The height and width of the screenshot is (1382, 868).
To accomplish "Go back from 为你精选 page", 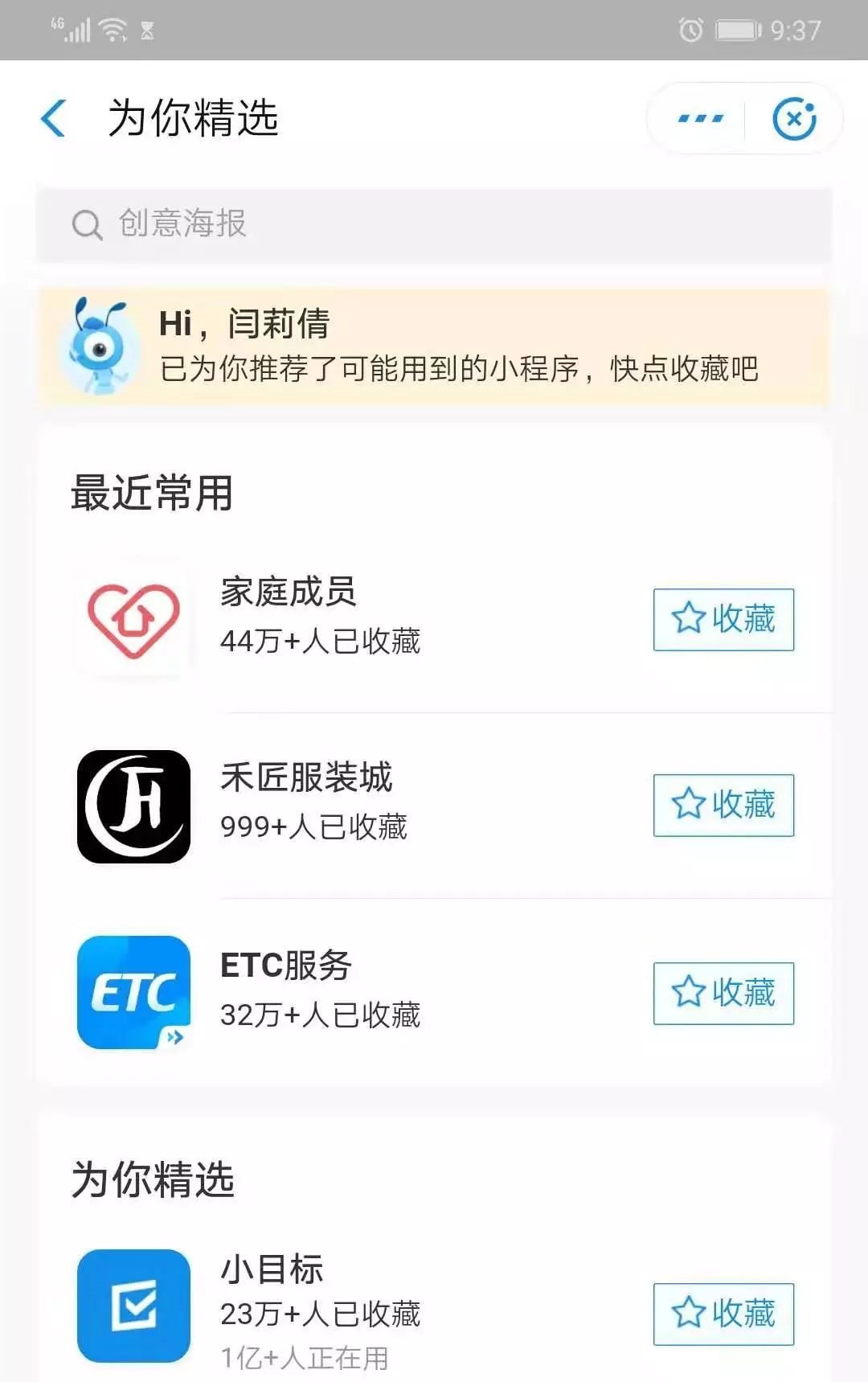I will [53, 119].
